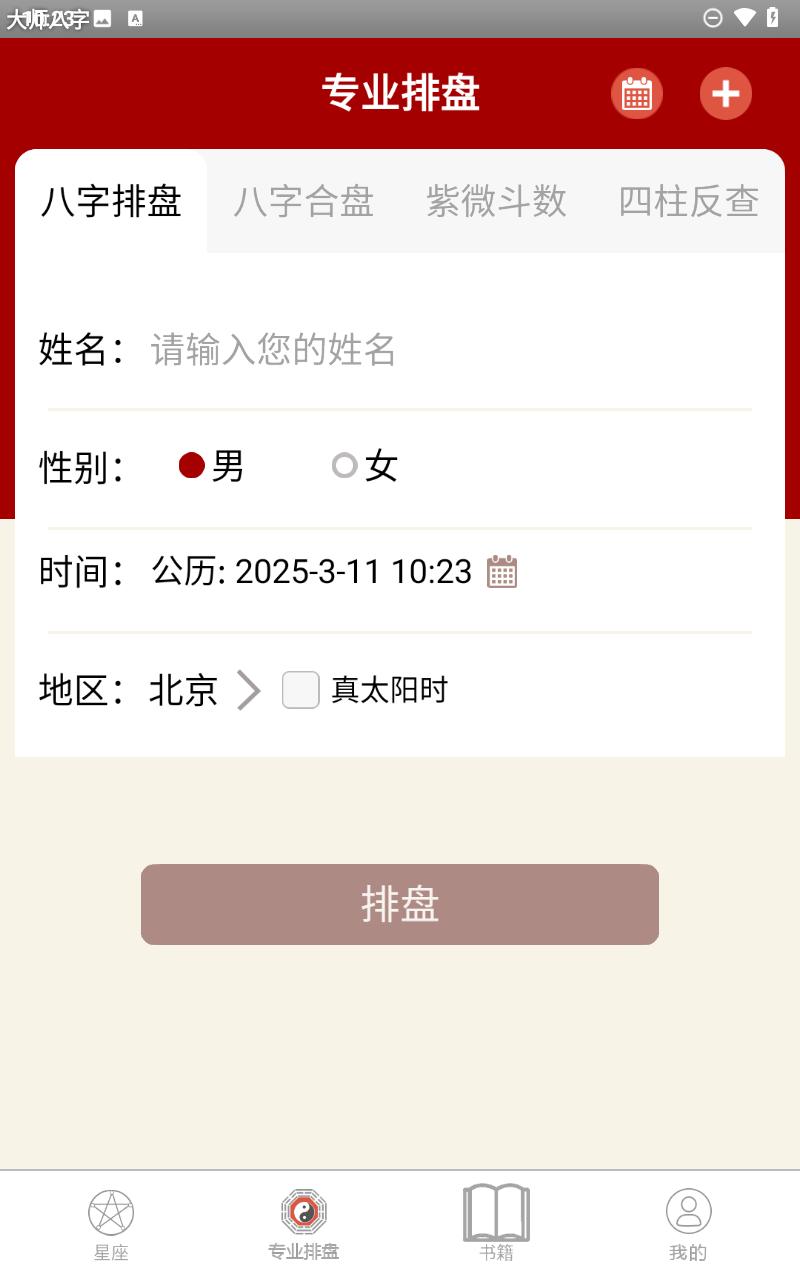Open the region picker by tapping 北京
The image size is (800, 1280).
182,690
